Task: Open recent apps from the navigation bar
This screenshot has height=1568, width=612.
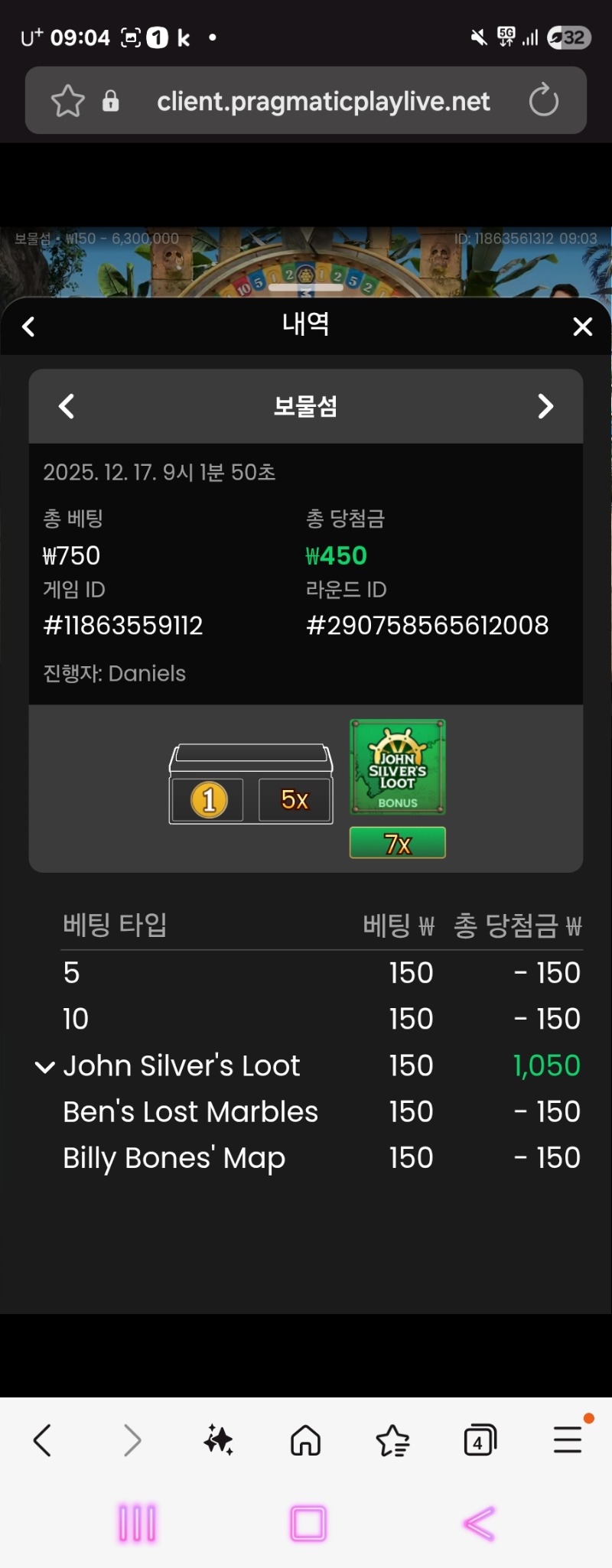Action: (138, 1523)
